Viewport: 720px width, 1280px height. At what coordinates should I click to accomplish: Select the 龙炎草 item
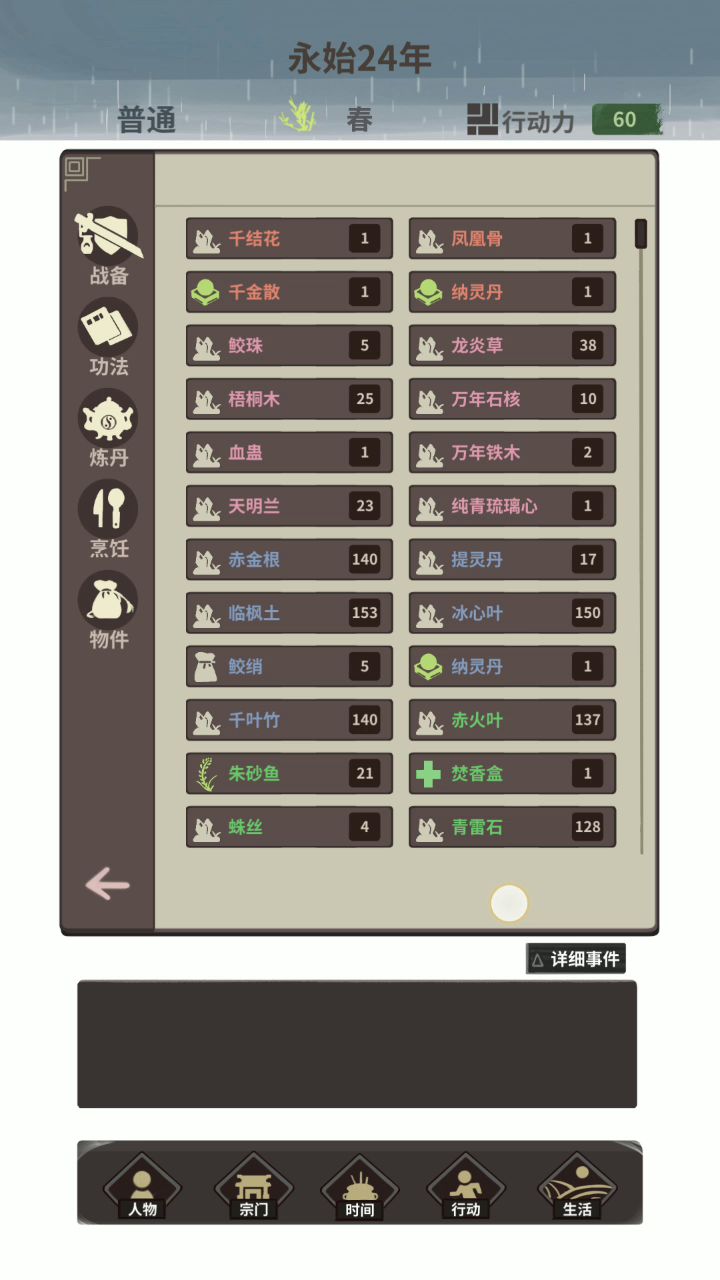(512, 346)
